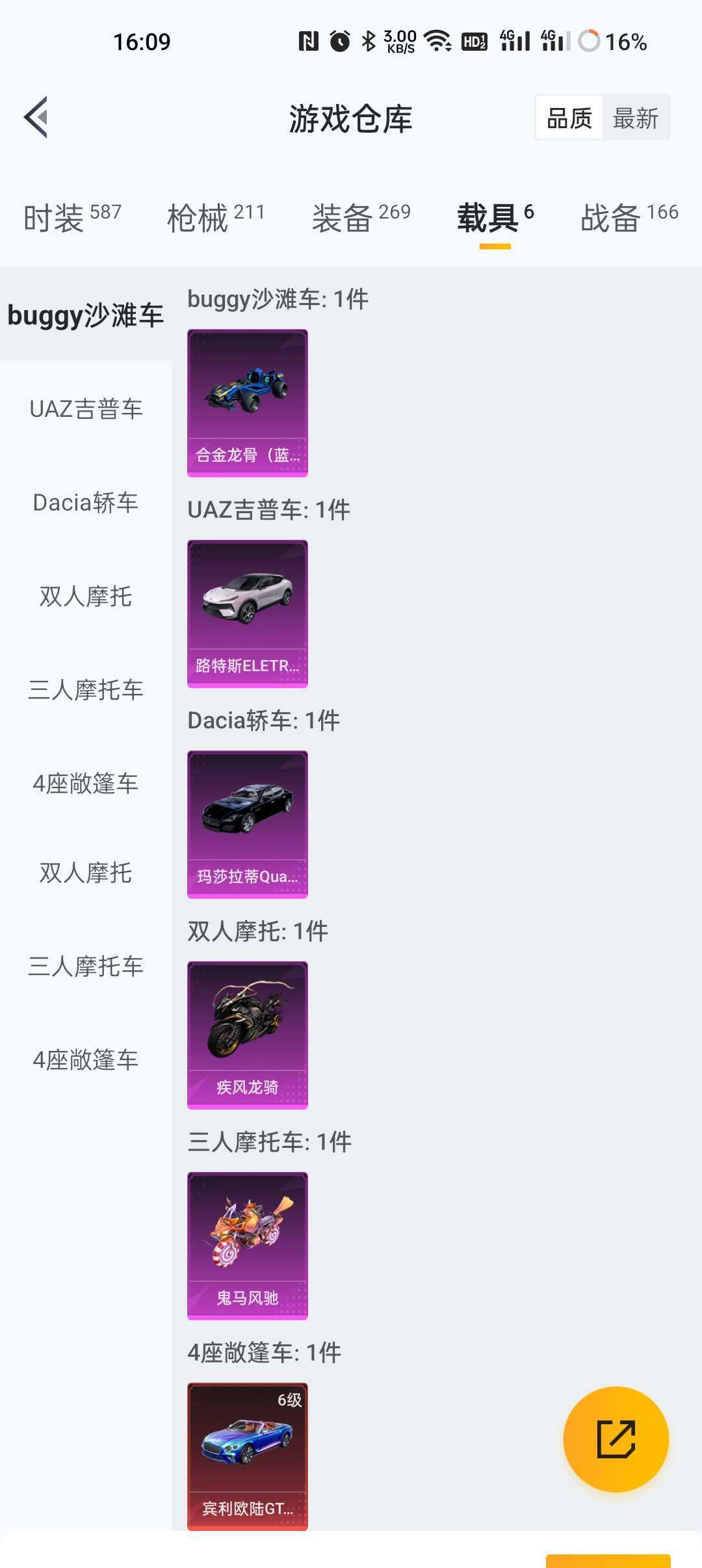This screenshot has height=1568, width=702.
Task: Jump to Dacia轿车 category in sidebar
Action: coord(86,503)
